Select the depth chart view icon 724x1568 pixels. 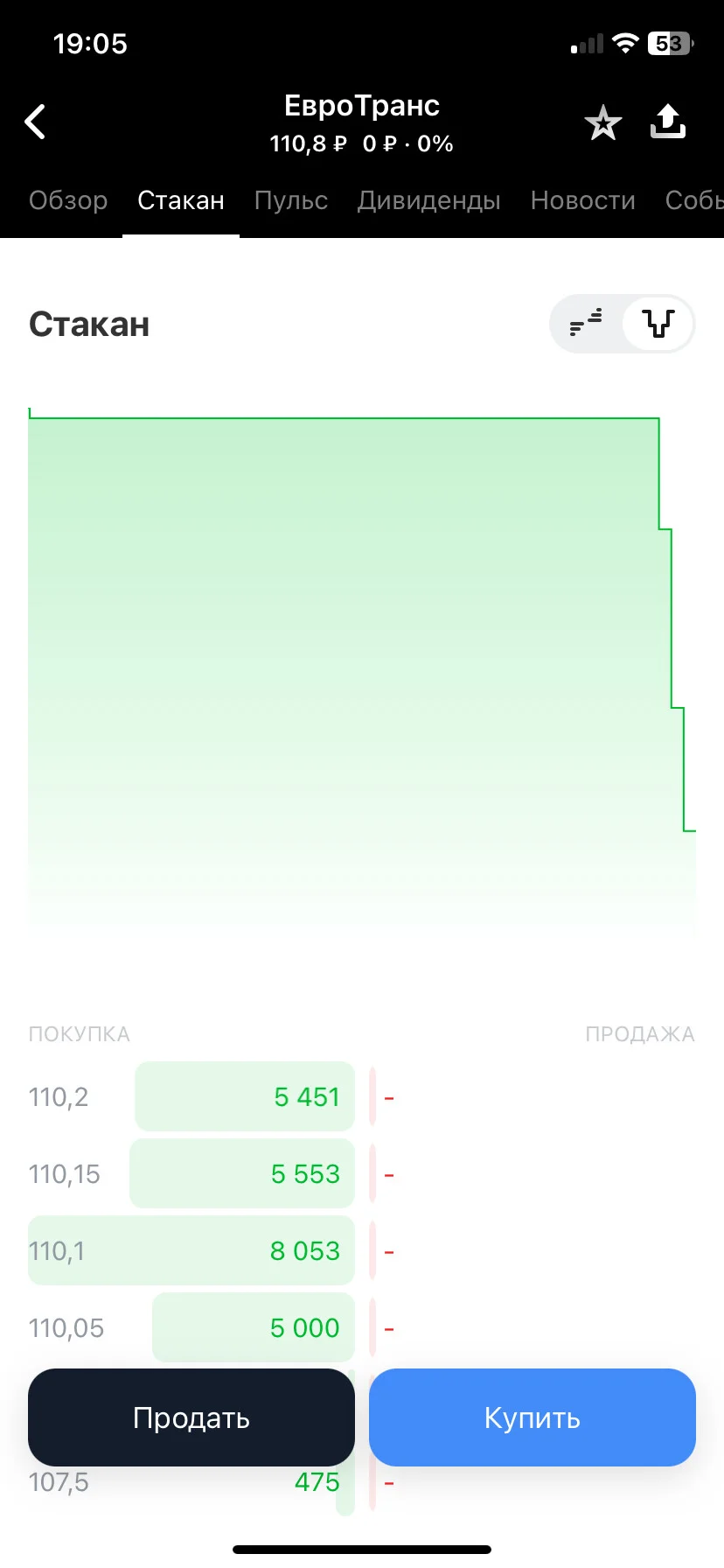click(x=658, y=324)
